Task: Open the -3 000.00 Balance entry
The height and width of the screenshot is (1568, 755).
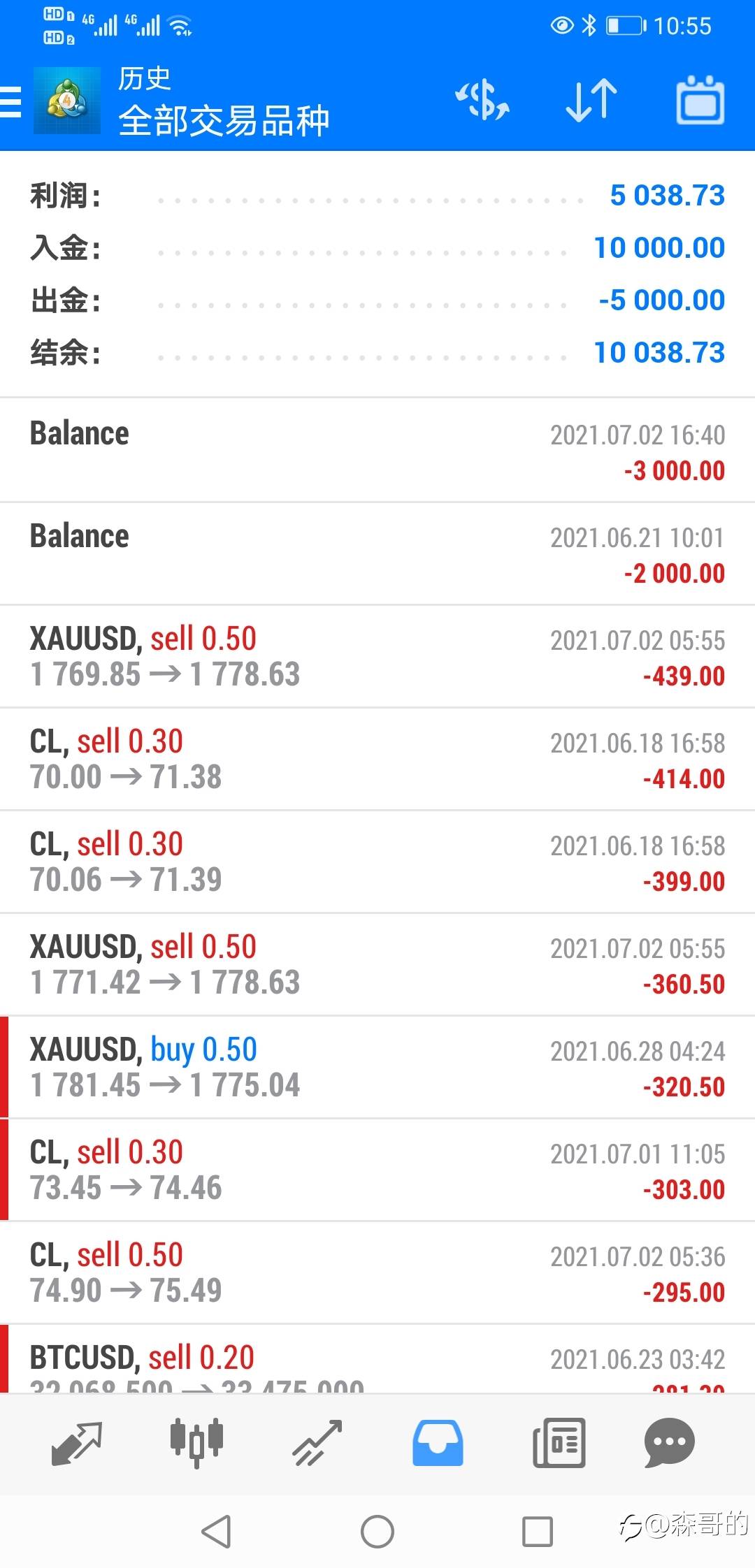Action: (377, 451)
